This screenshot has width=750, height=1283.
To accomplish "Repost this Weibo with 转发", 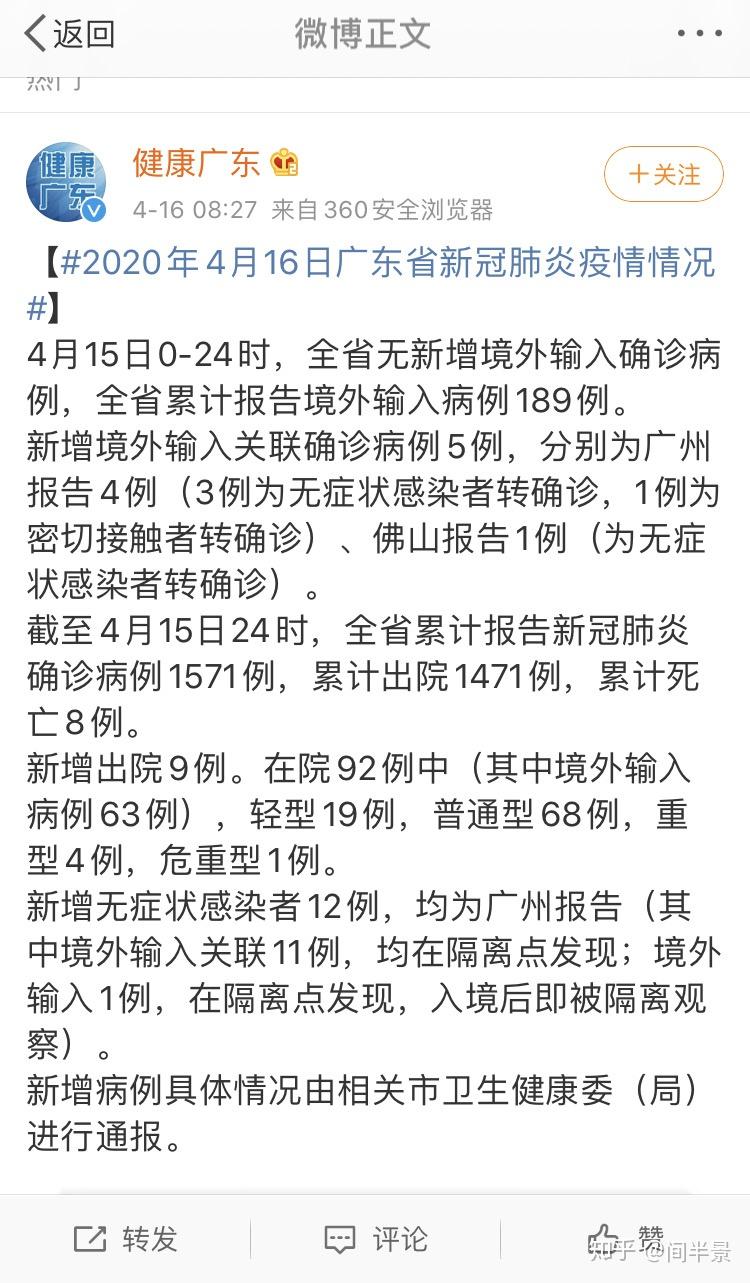I will pos(125,1239).
